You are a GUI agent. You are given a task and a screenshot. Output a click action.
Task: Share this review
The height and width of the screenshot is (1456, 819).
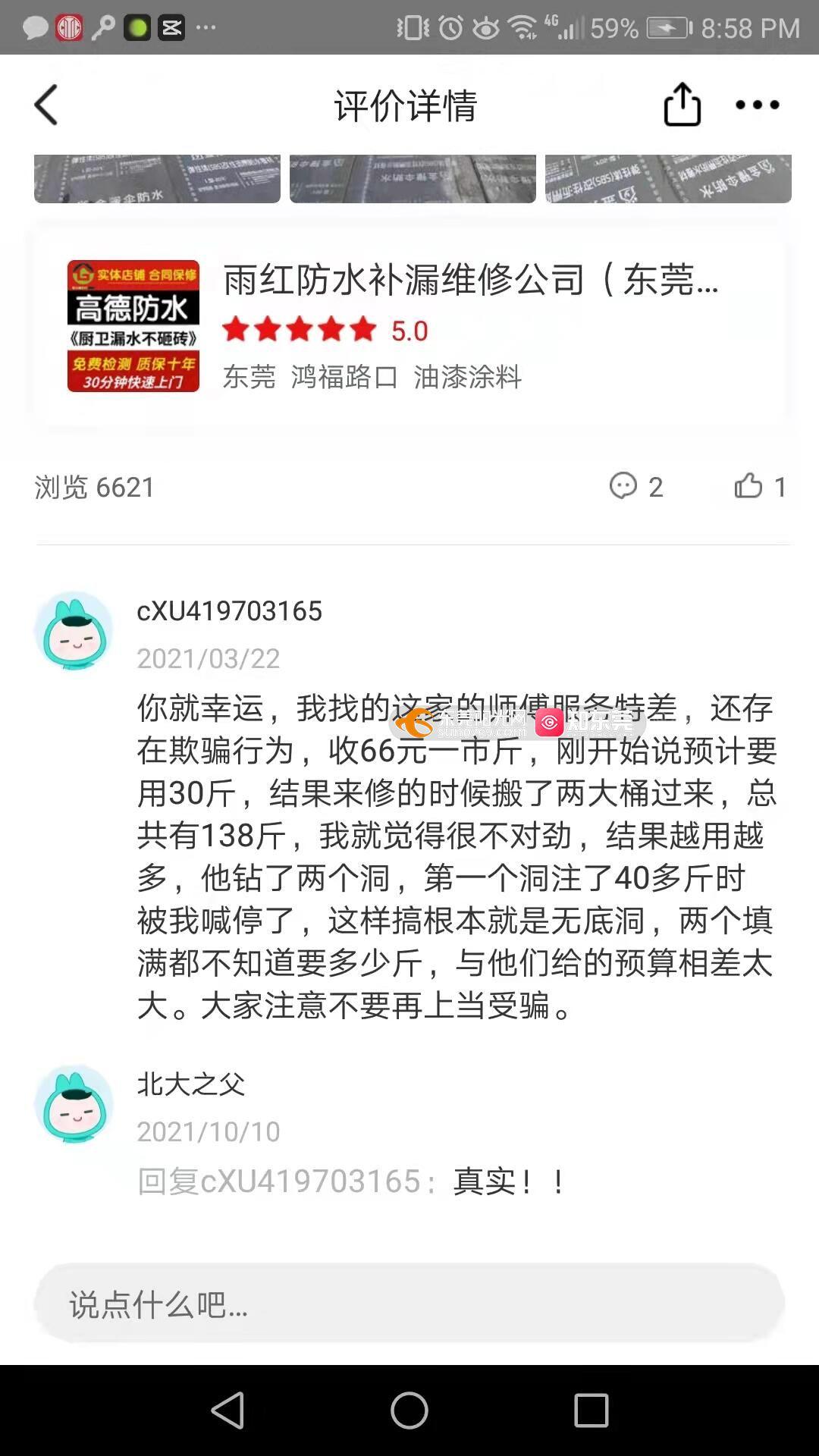click(x=682, y=105)
